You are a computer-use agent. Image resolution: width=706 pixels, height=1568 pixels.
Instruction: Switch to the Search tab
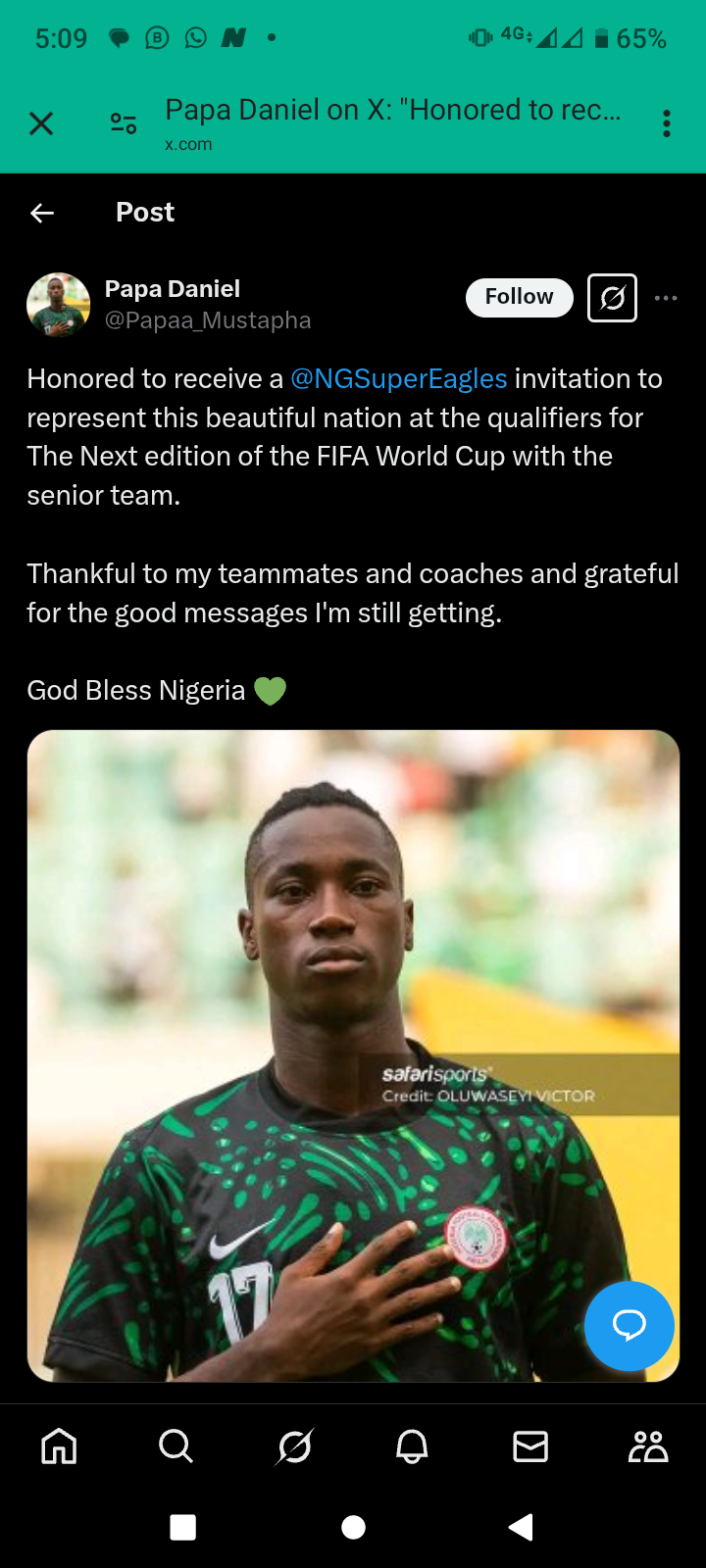pyautogui.click(x=176, y=1445)
